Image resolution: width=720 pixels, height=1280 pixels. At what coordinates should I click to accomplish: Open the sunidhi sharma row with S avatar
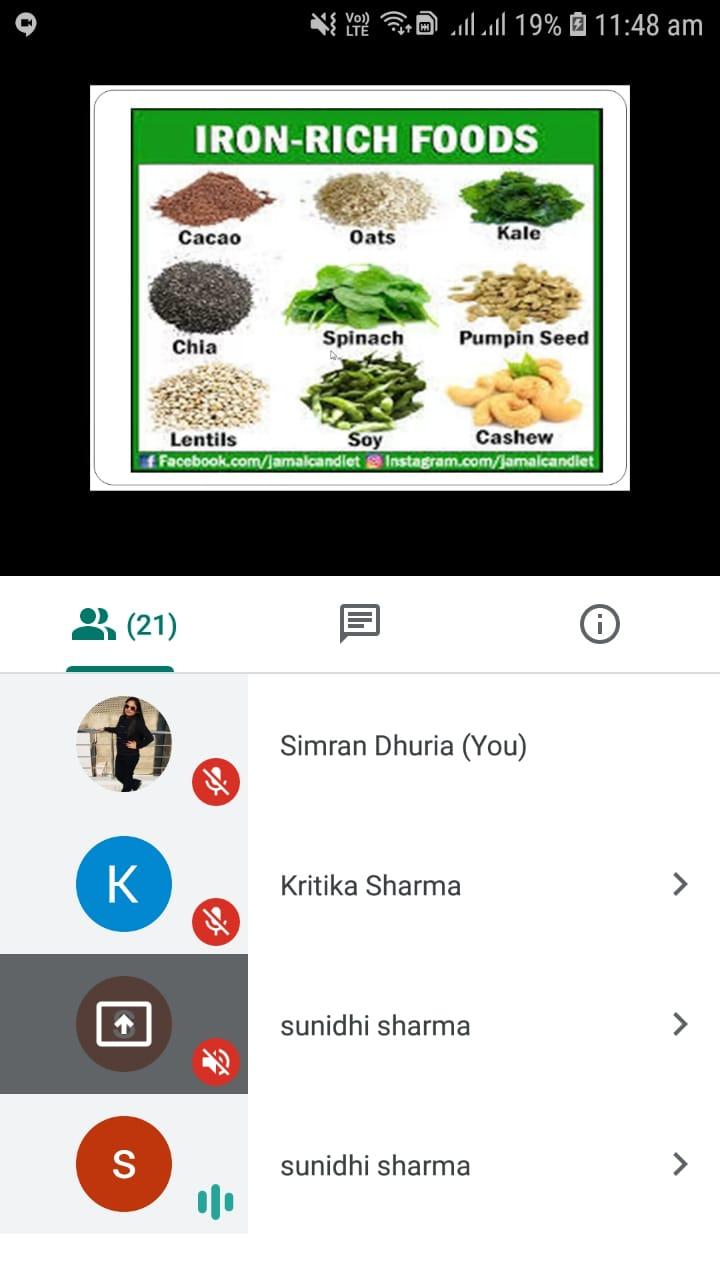pyautogui.click(x=360, y=1164)
